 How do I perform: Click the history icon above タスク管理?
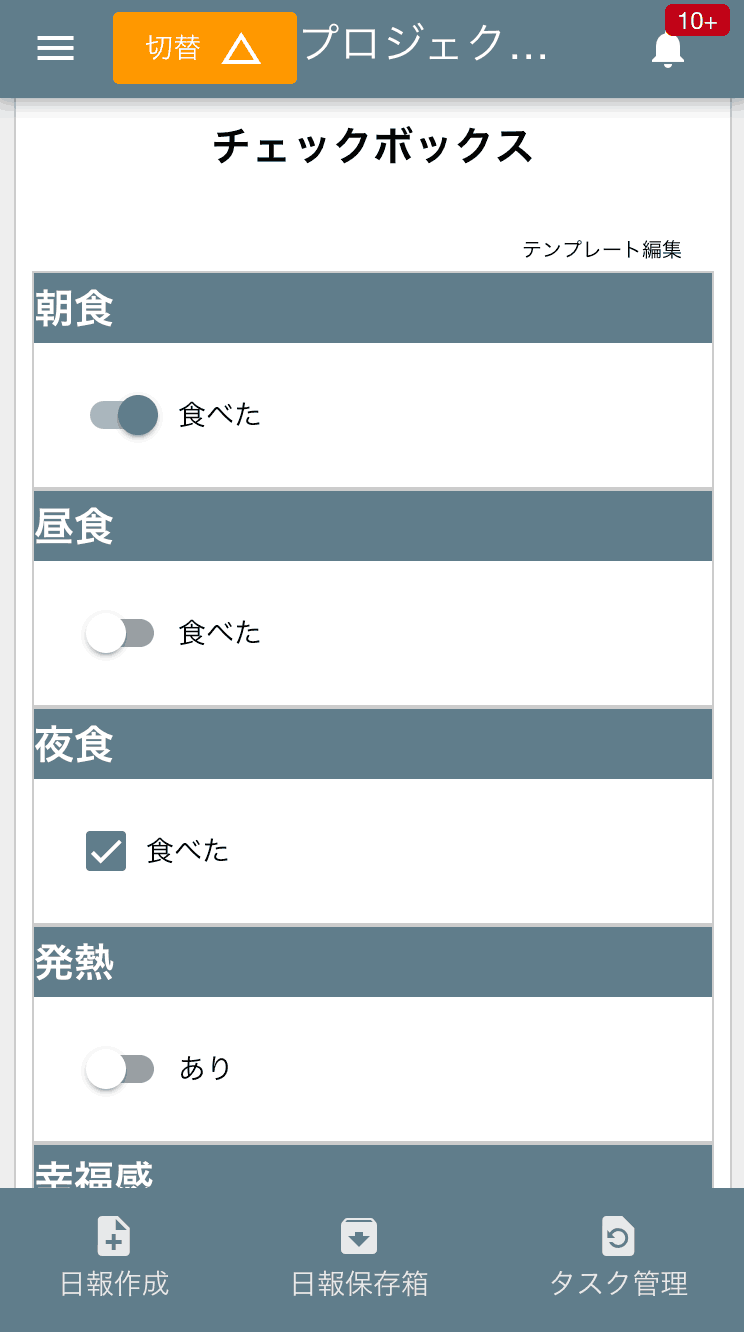click(618, 1236)
